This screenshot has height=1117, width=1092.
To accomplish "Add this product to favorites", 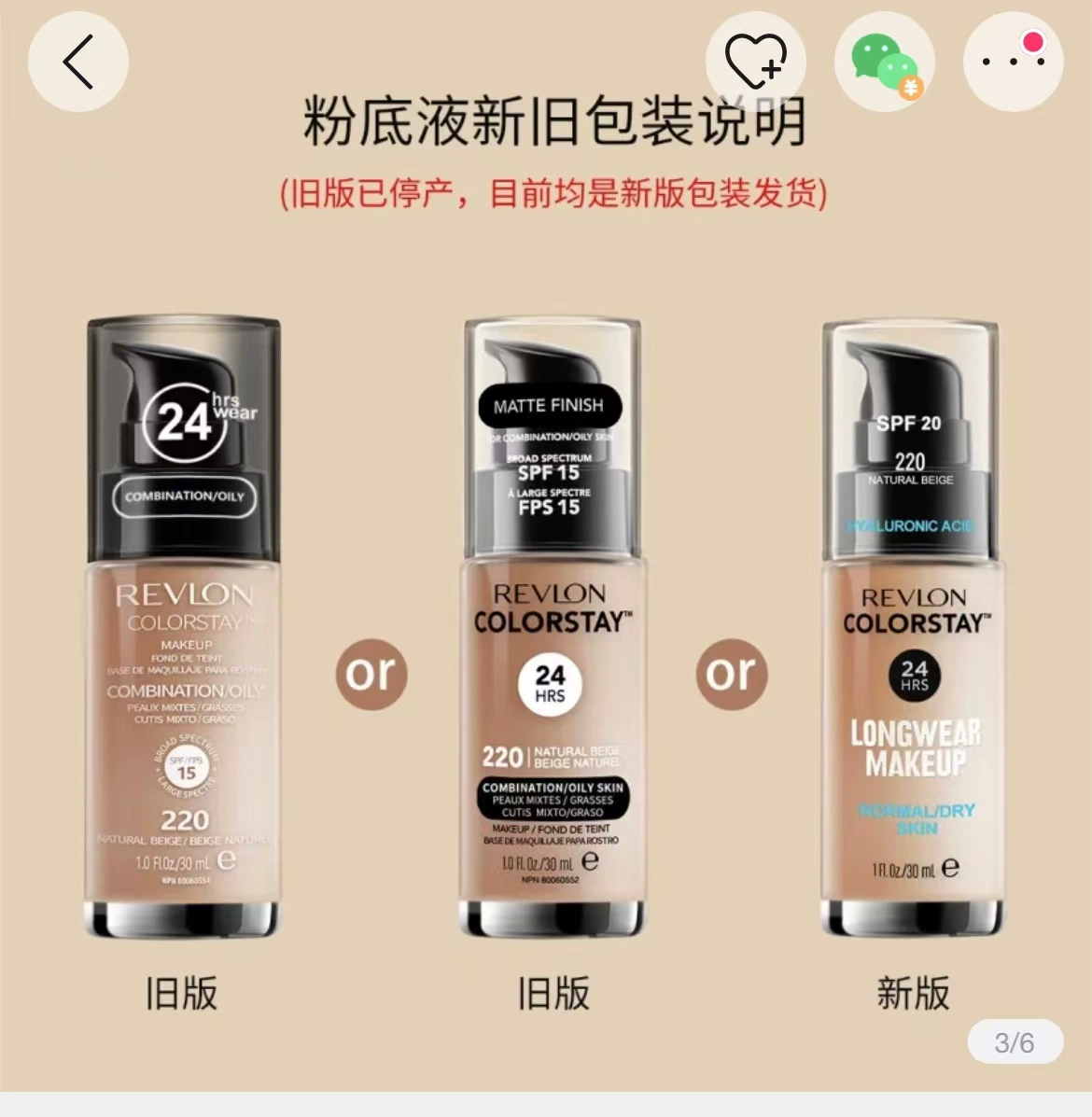I will pyautogui.click(x=756, y=62).
